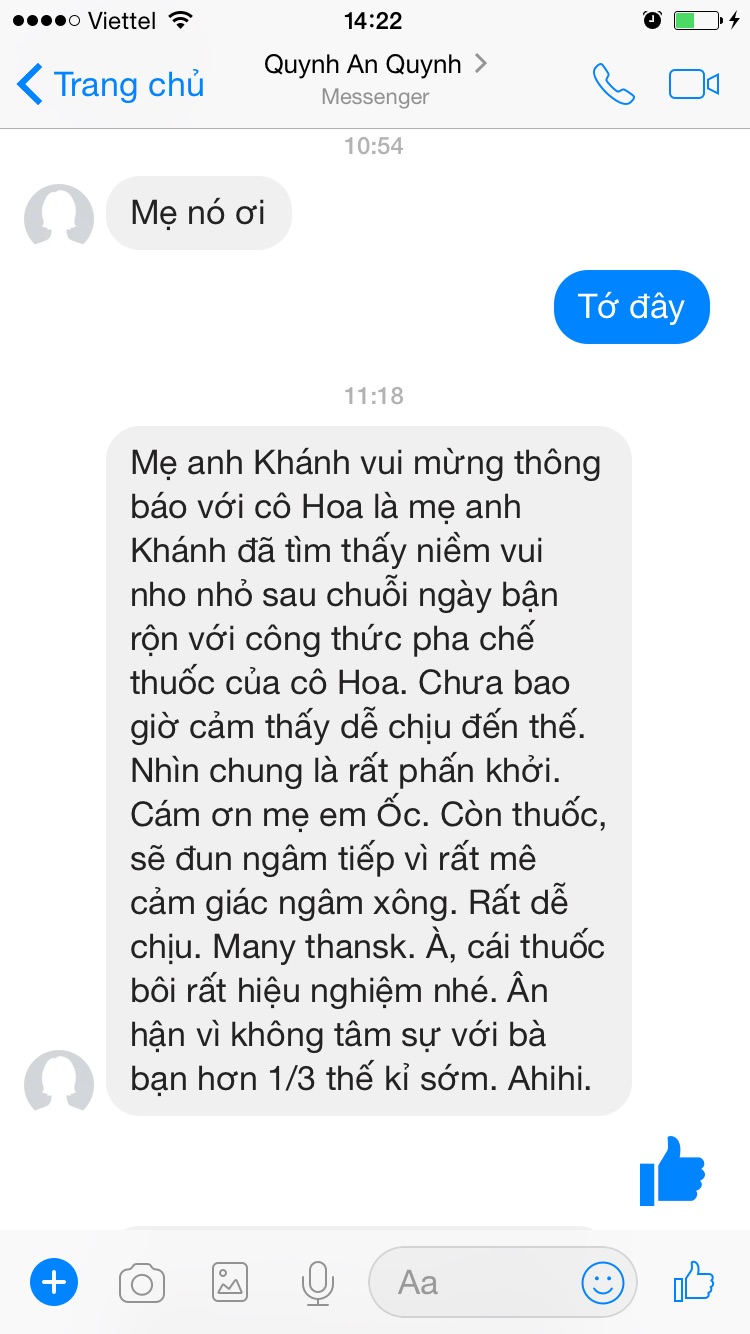Go back to Trang chủ
Viewport: 750px width, 1334px height.
pos(110,84)
